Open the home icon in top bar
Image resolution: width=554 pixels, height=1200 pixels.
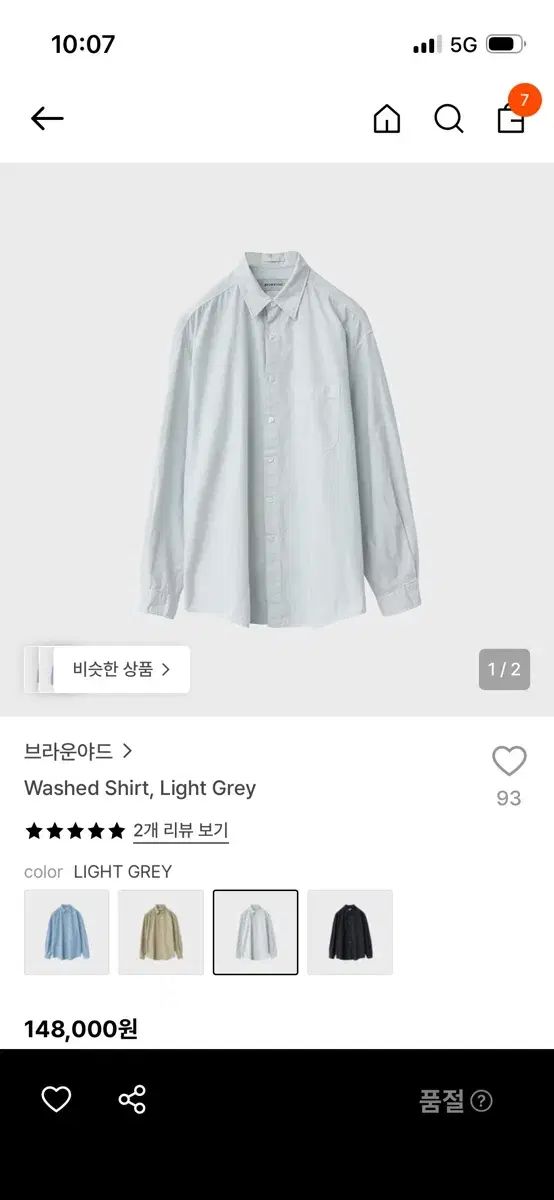(387, 119)
